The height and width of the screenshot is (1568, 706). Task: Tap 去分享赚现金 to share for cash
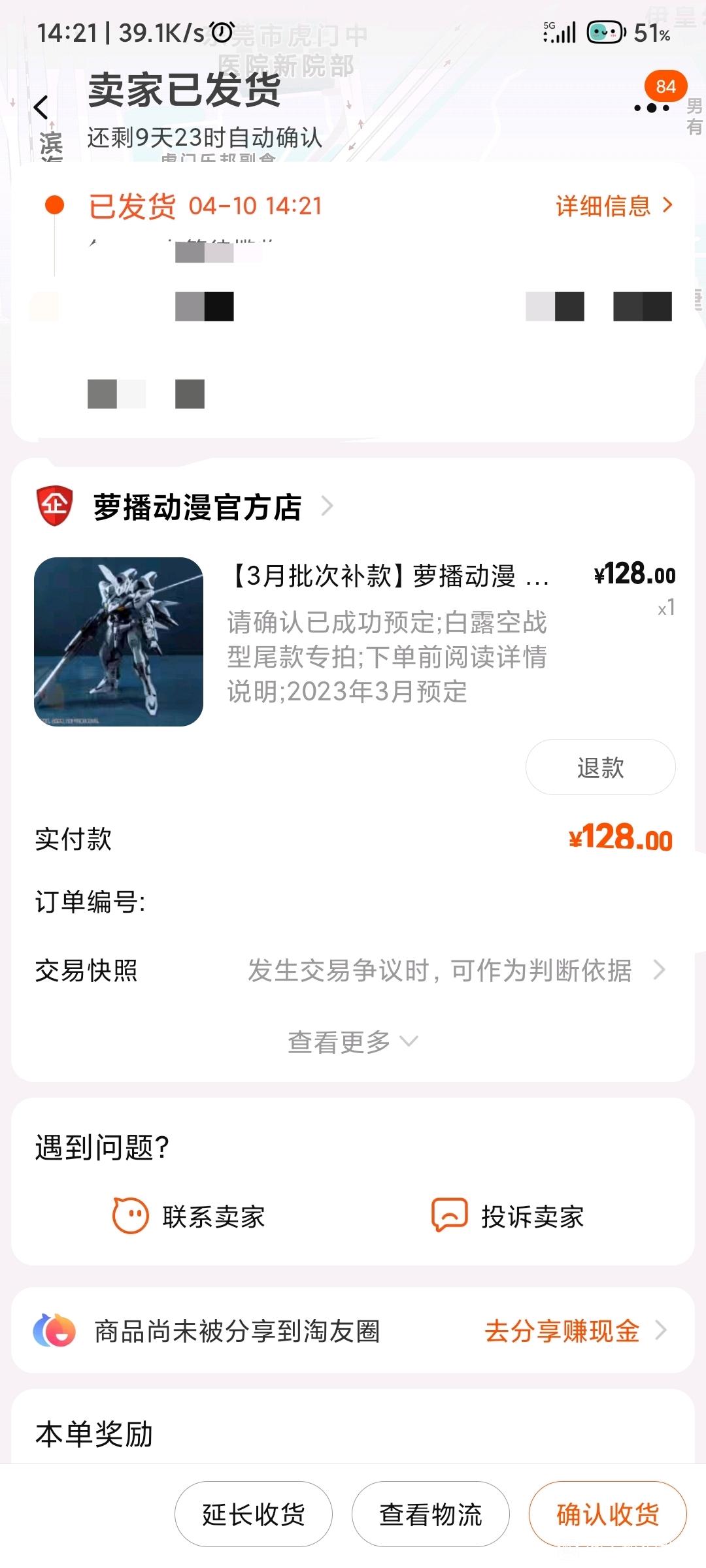(575, 1330)
